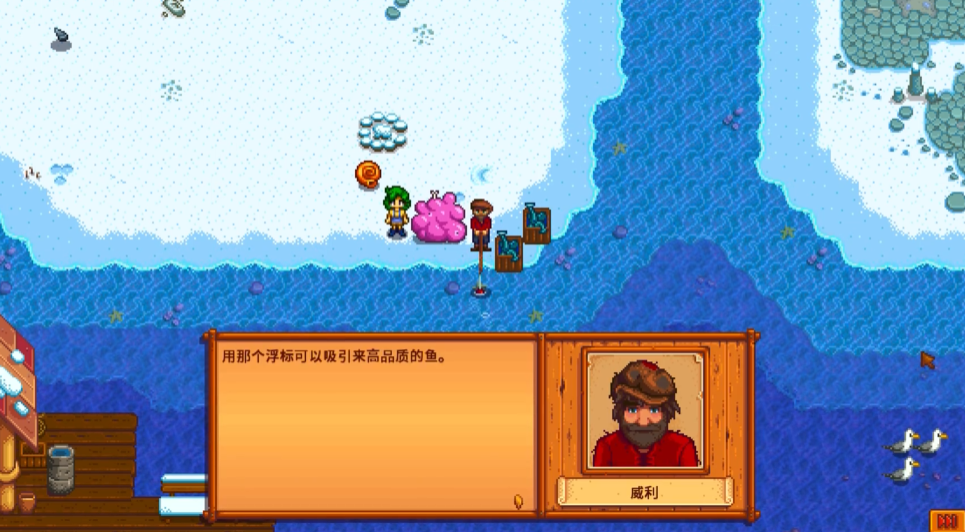Image resolution: width=965 pixels, height=532 pixels.
Task: Tap Willy's dialogue box to continue
Action: (x=373, y=425)
